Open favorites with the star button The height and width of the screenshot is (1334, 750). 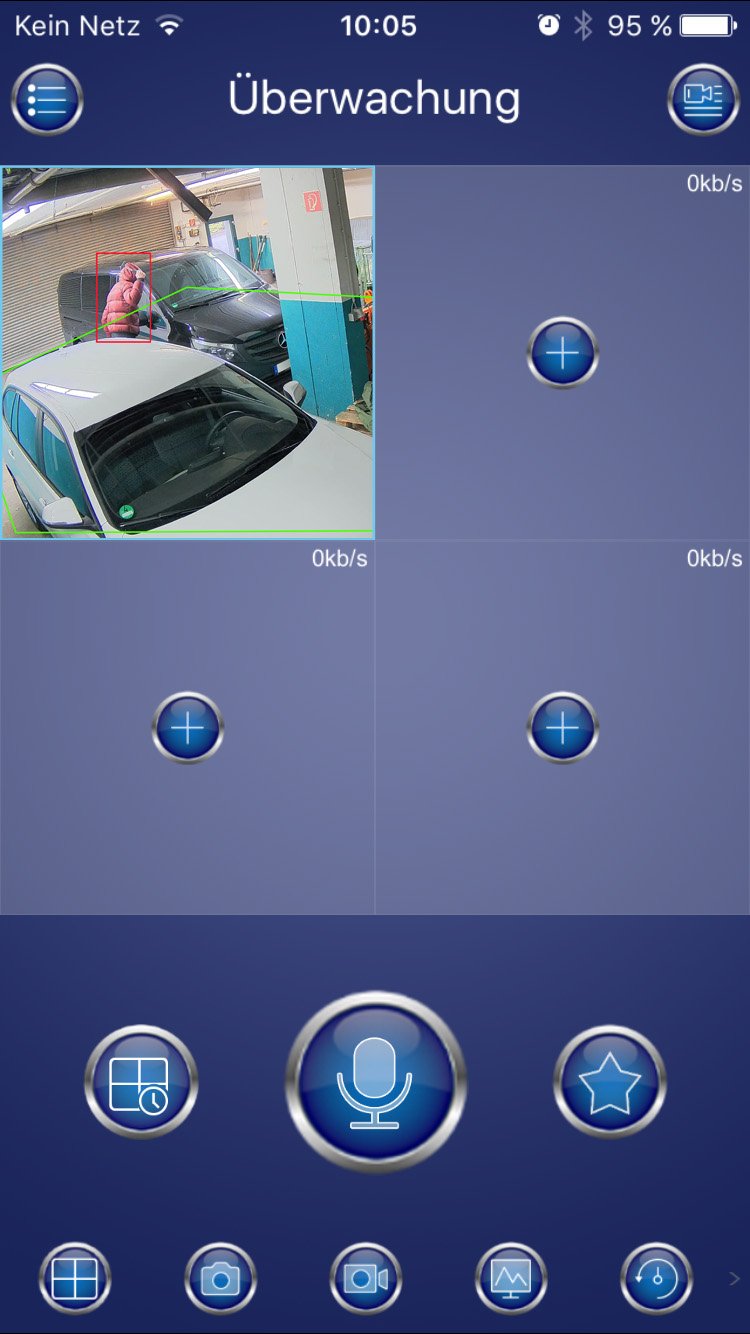(x=610, y=1082)
